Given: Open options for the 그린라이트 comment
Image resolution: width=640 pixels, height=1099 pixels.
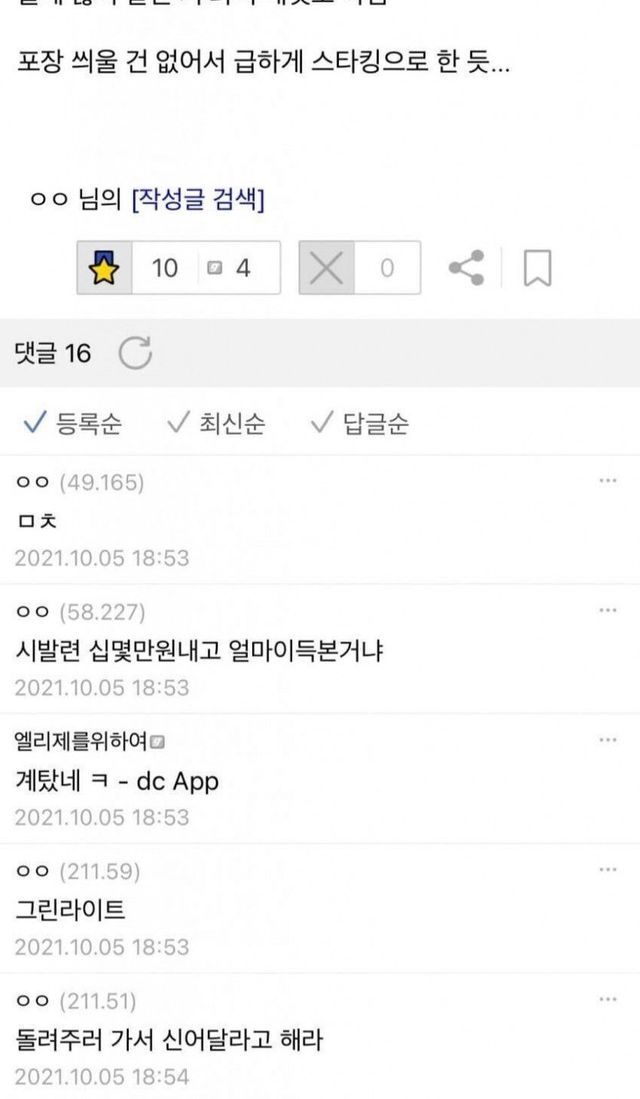Looking at the screenshot, I should (x=607, y=870).
